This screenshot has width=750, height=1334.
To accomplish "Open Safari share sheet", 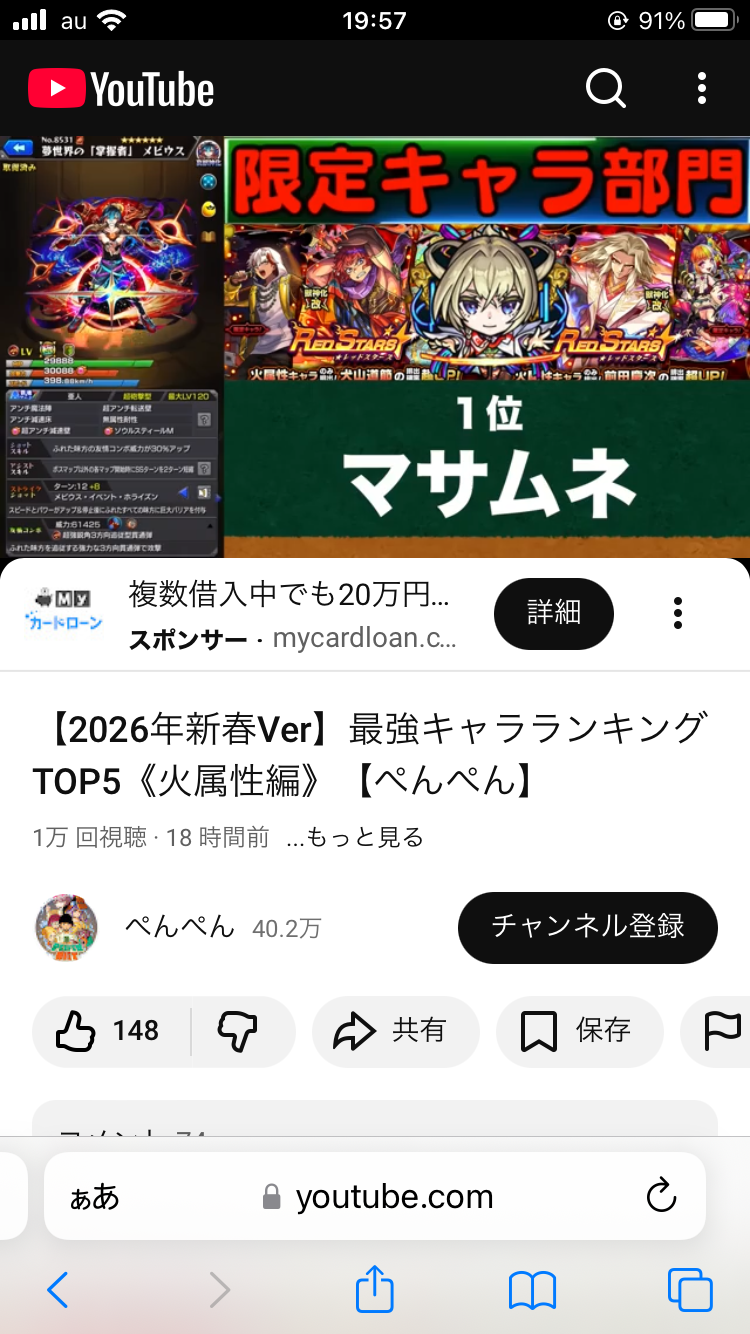I will click(375, 1288).
